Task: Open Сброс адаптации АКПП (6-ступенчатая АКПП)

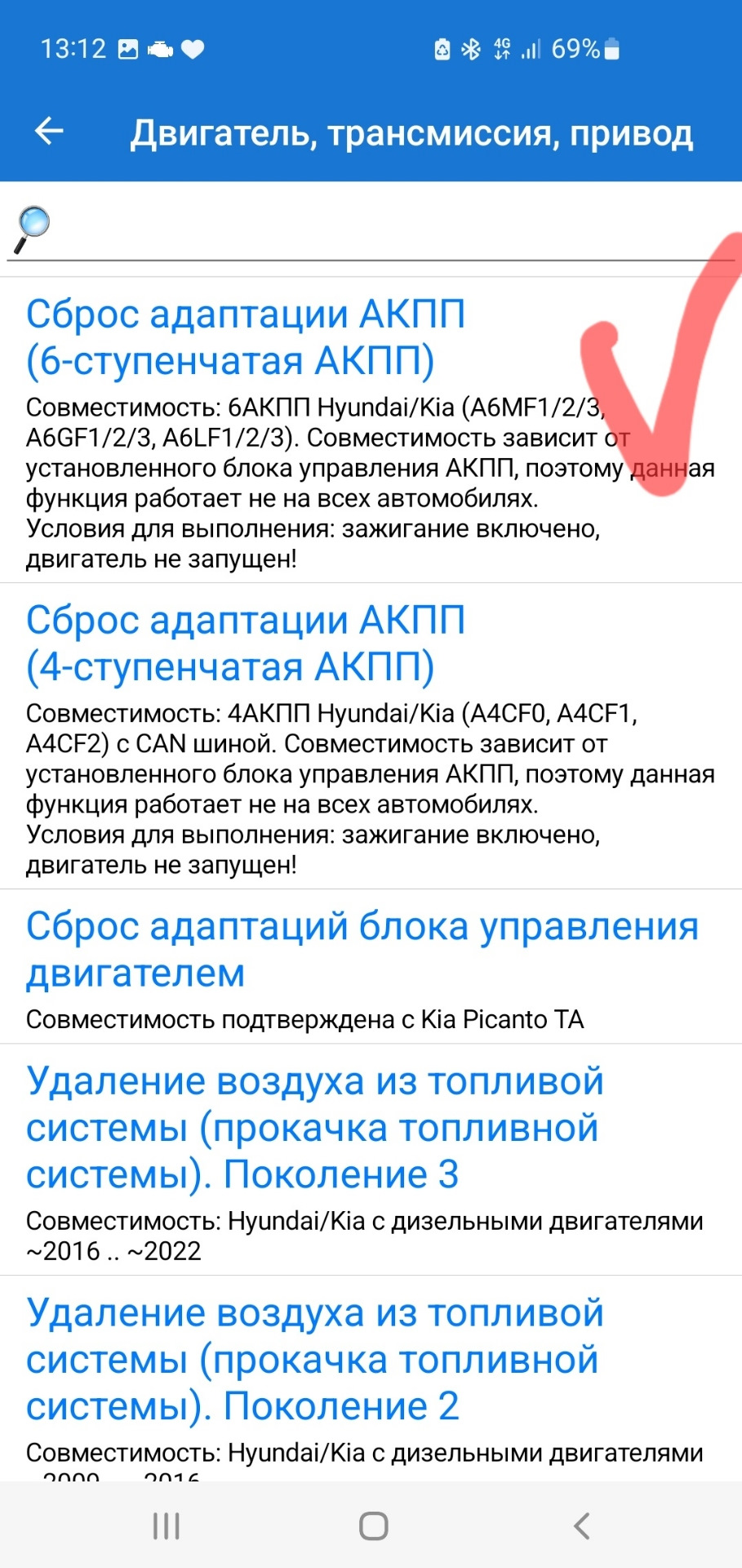Action: tap(246, 337)
